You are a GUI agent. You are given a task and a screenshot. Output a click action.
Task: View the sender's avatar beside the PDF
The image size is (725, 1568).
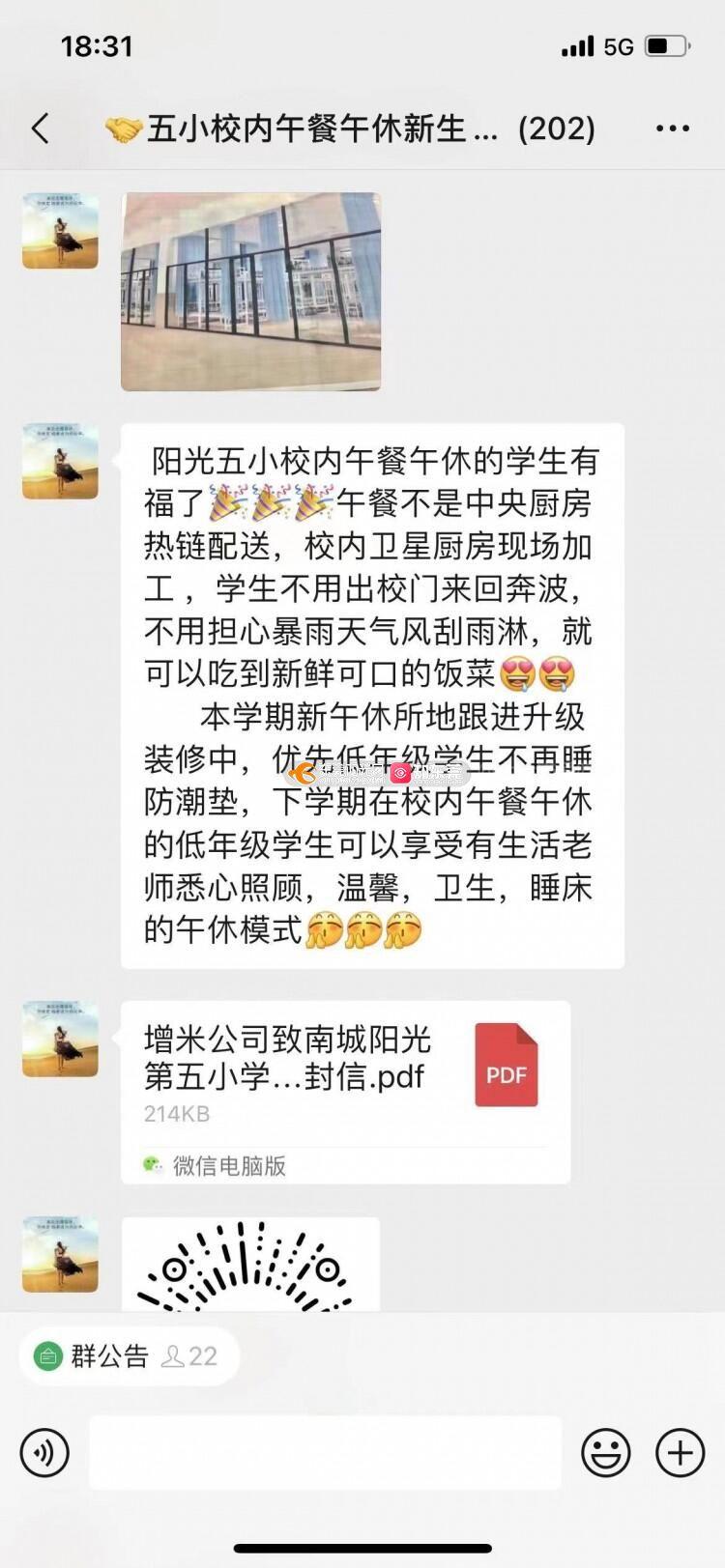pos(60,1039)
